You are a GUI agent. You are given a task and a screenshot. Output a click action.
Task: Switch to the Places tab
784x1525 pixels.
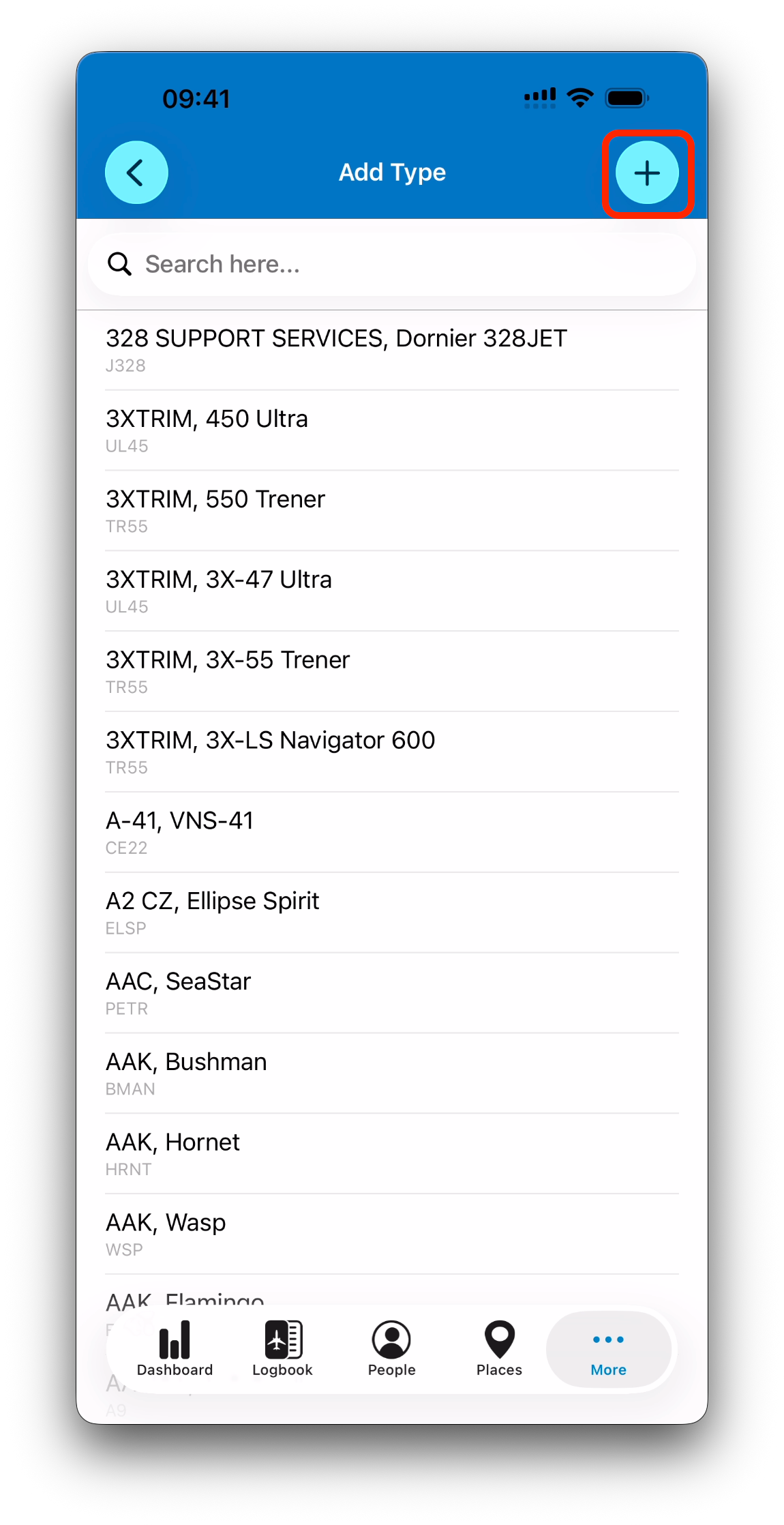(500, 1349)
